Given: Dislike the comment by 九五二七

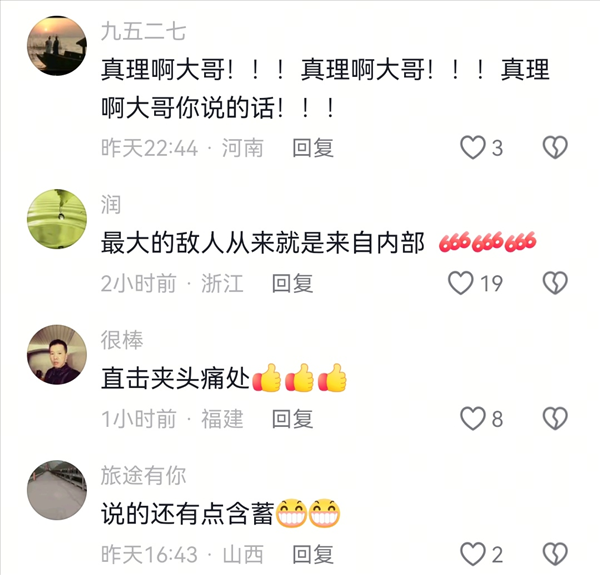Looking at the screenshot, I should [554, 148].
